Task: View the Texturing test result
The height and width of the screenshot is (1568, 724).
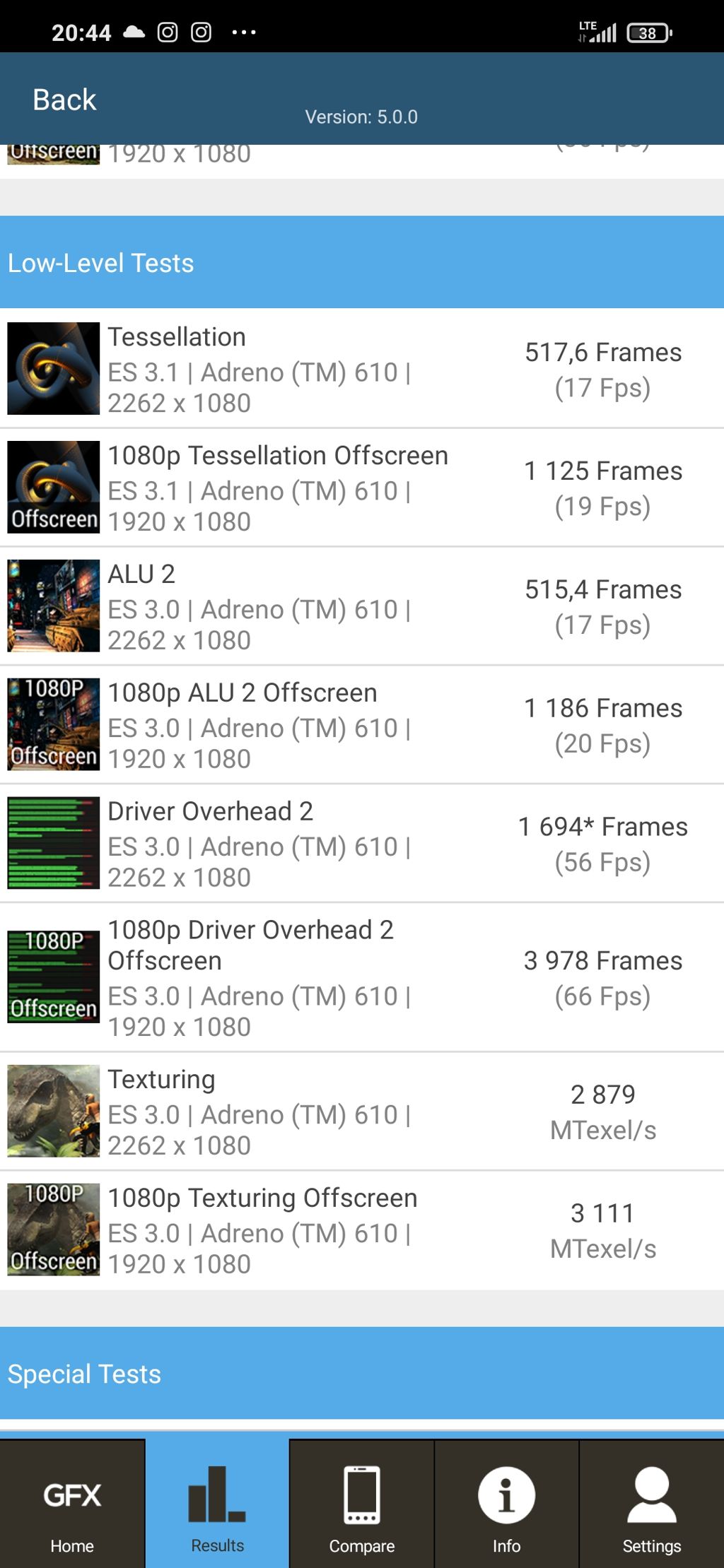Action: click(x=361, y=1112)
